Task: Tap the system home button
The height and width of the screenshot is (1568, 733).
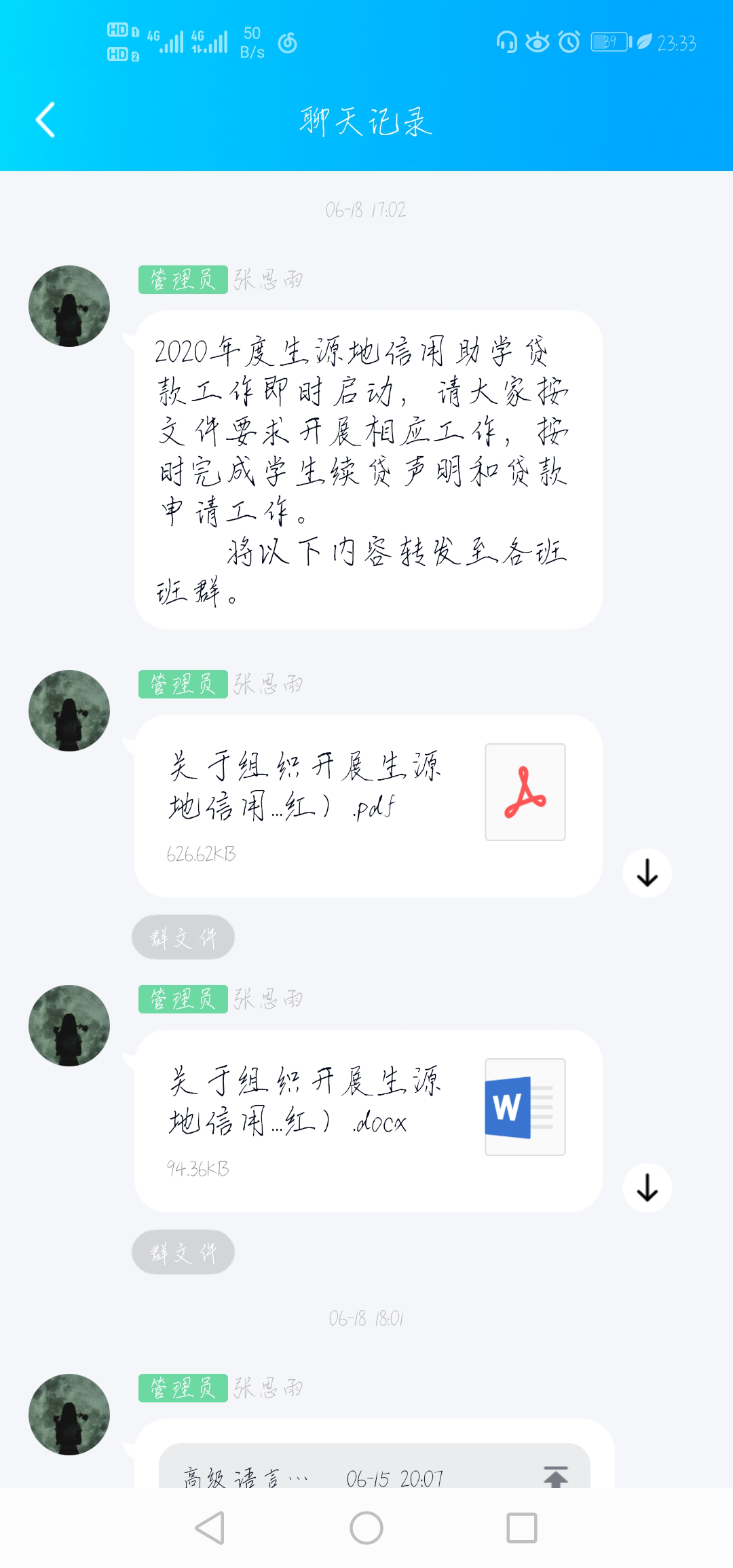Action: click(366, 1529)
